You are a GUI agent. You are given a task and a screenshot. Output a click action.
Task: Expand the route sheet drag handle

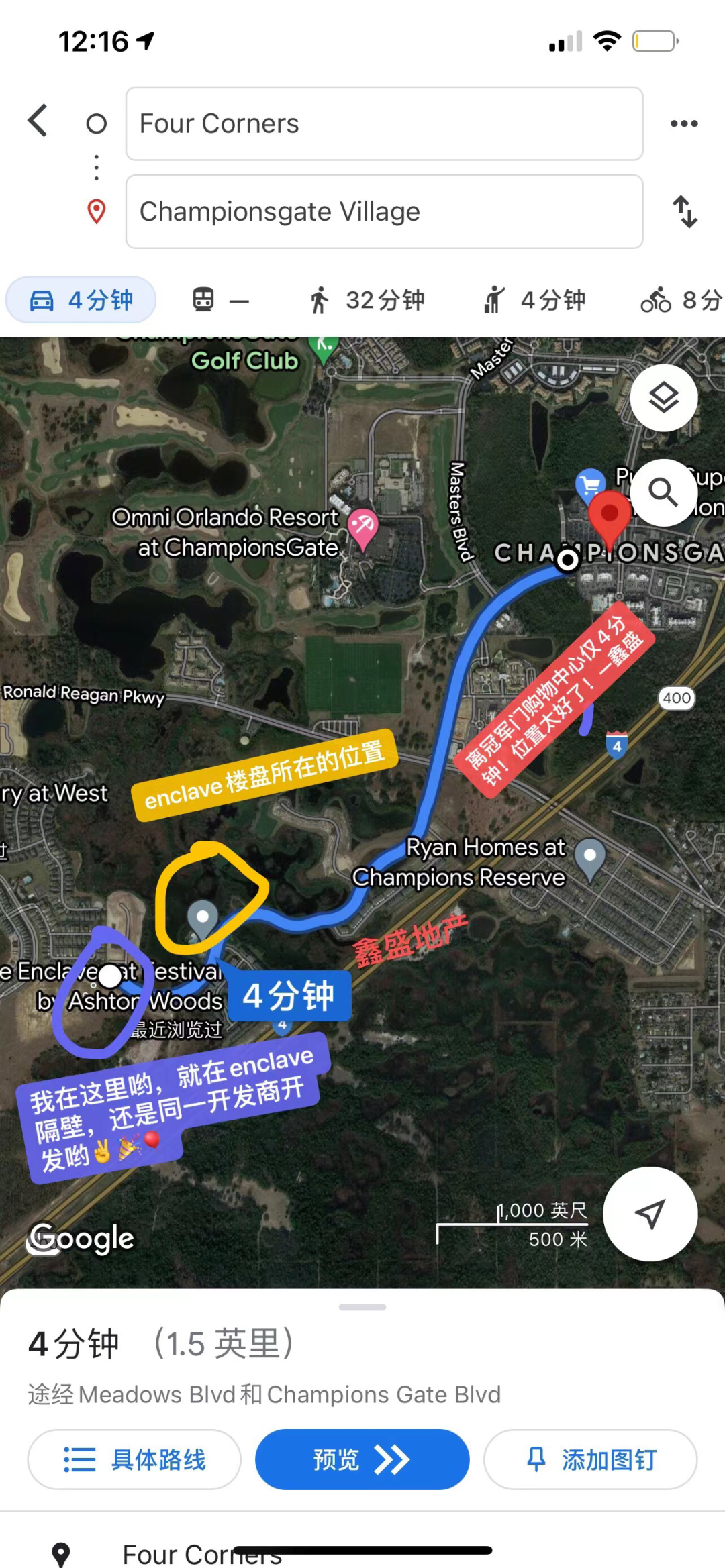coord(362,1307)
